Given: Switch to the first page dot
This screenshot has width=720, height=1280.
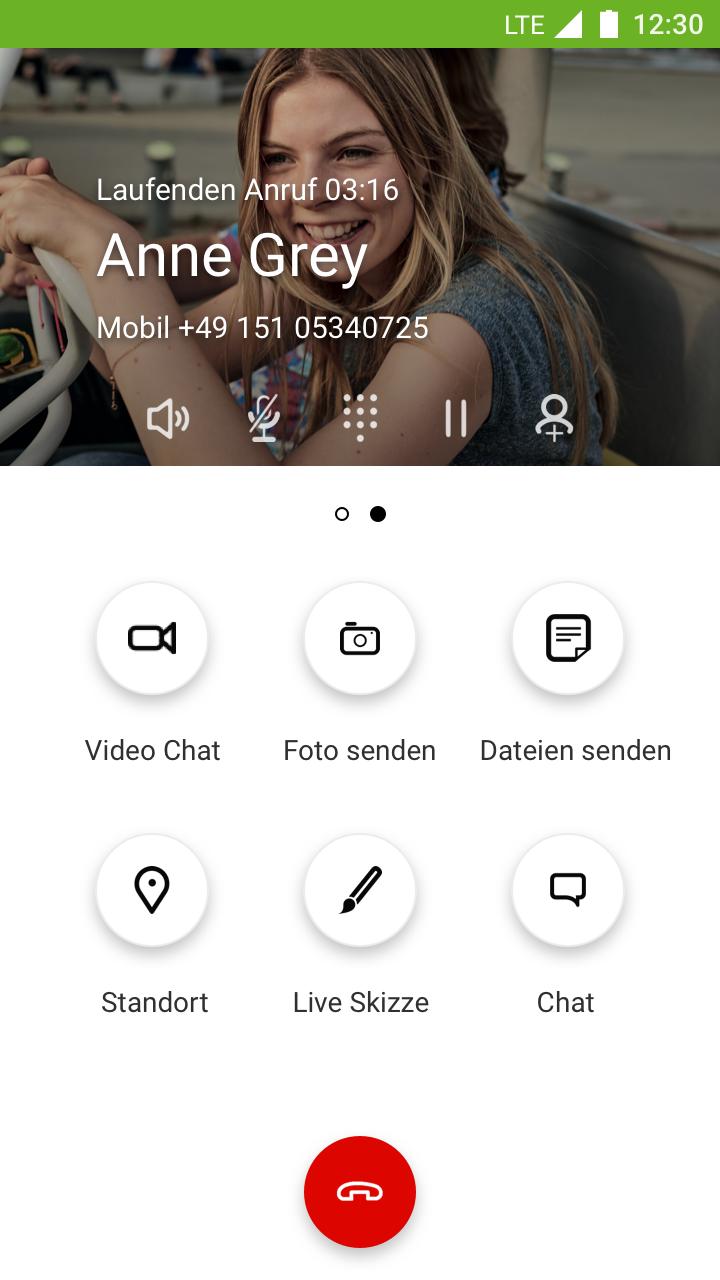Looking at the screenshot, I should tap(343, 514).
